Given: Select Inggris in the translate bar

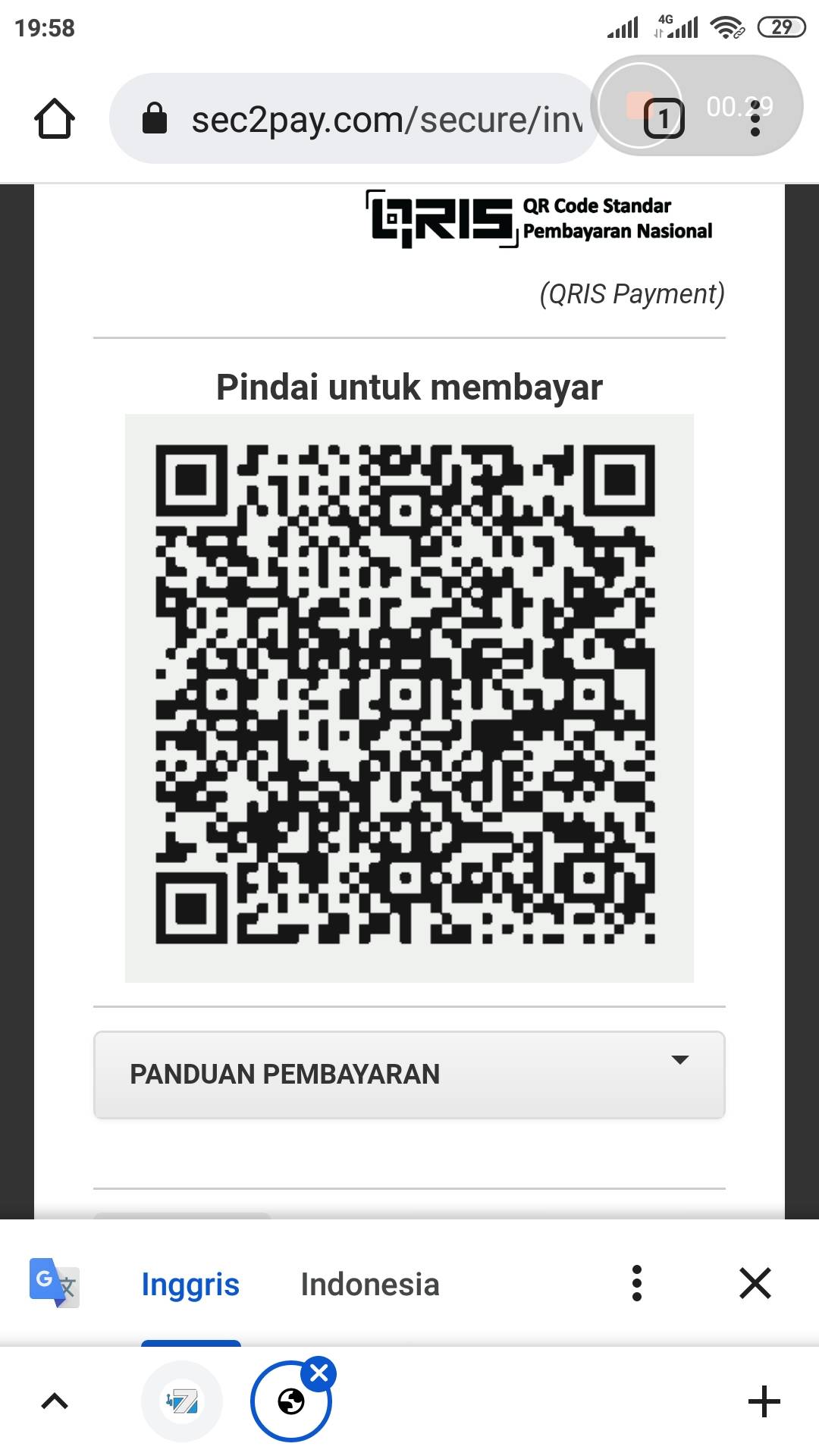Looking at the screenshot, I should pyautogui.click(x=190, y=1285).
